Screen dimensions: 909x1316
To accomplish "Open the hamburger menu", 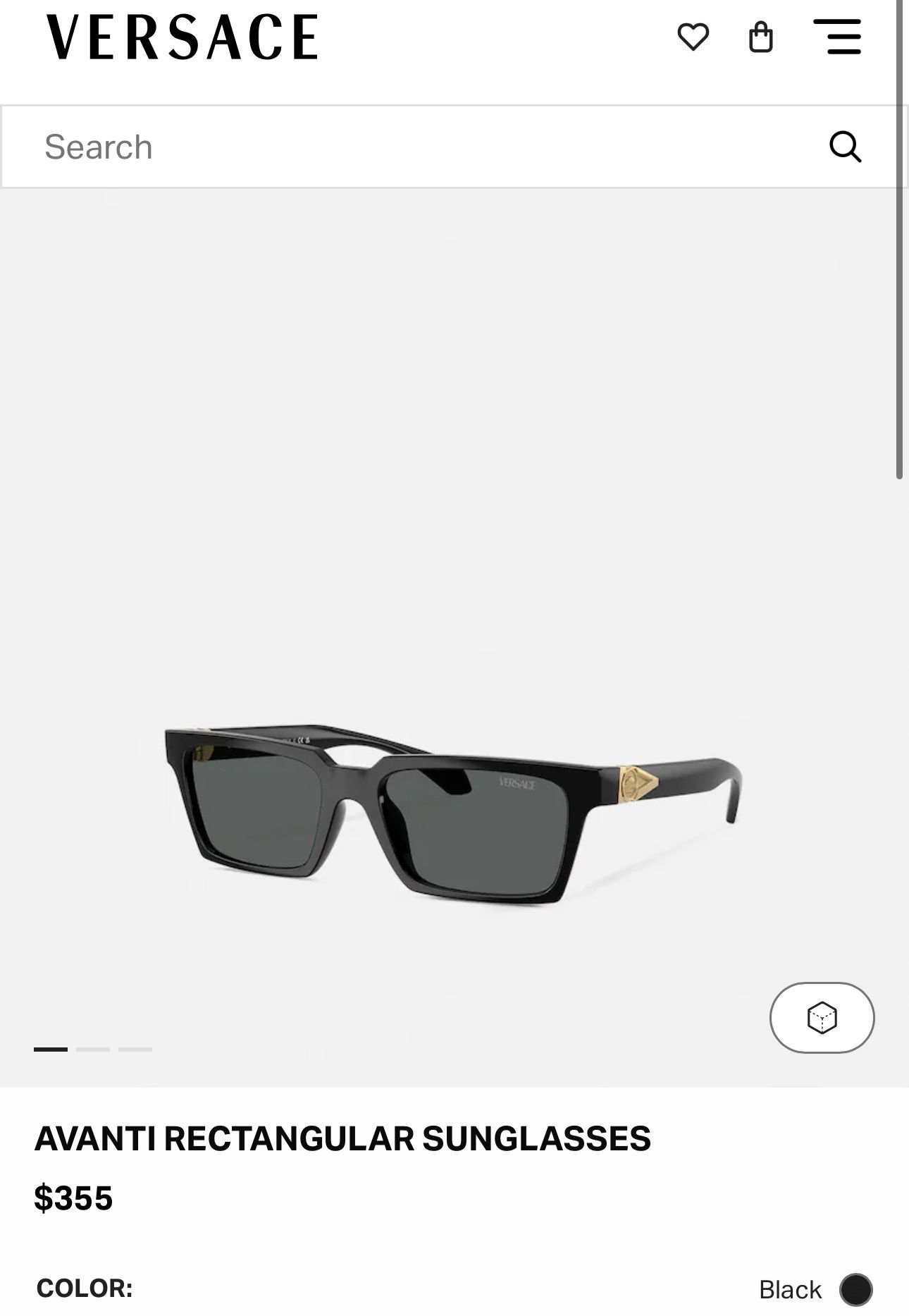I will 837,37.
